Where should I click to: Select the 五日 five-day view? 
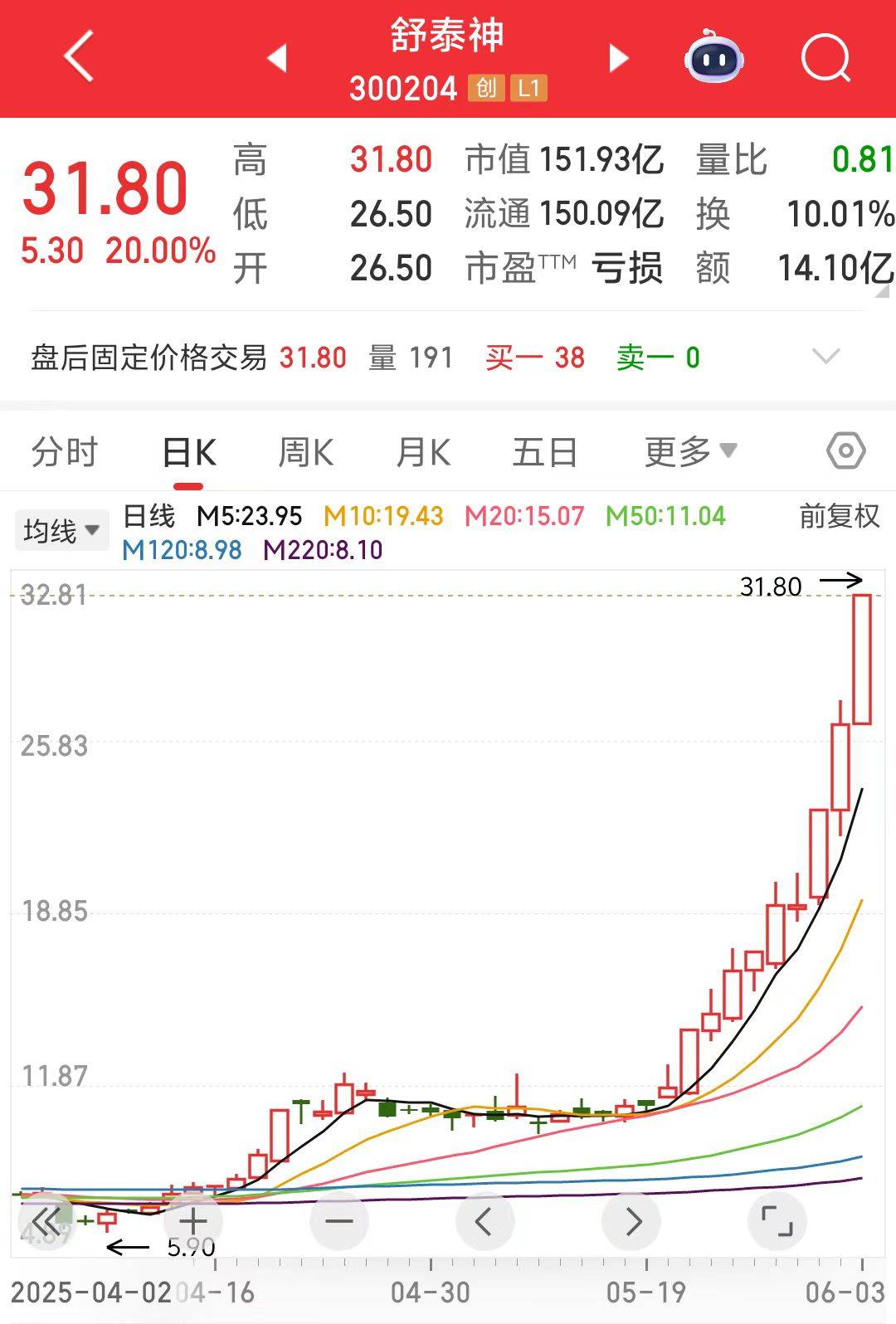[x=543, y=450]
